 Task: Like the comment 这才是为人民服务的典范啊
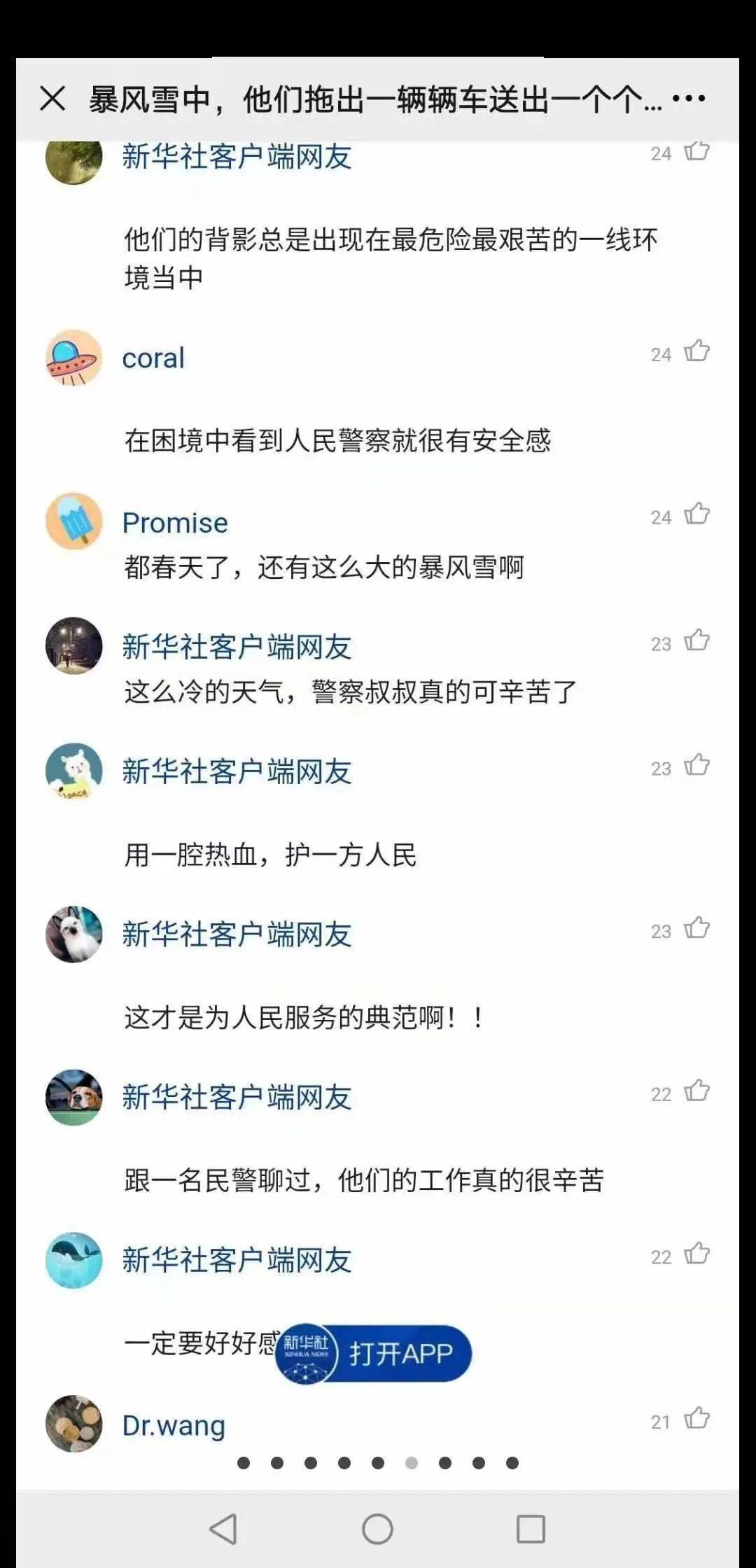pyautogui.click(x=696, y=928)
